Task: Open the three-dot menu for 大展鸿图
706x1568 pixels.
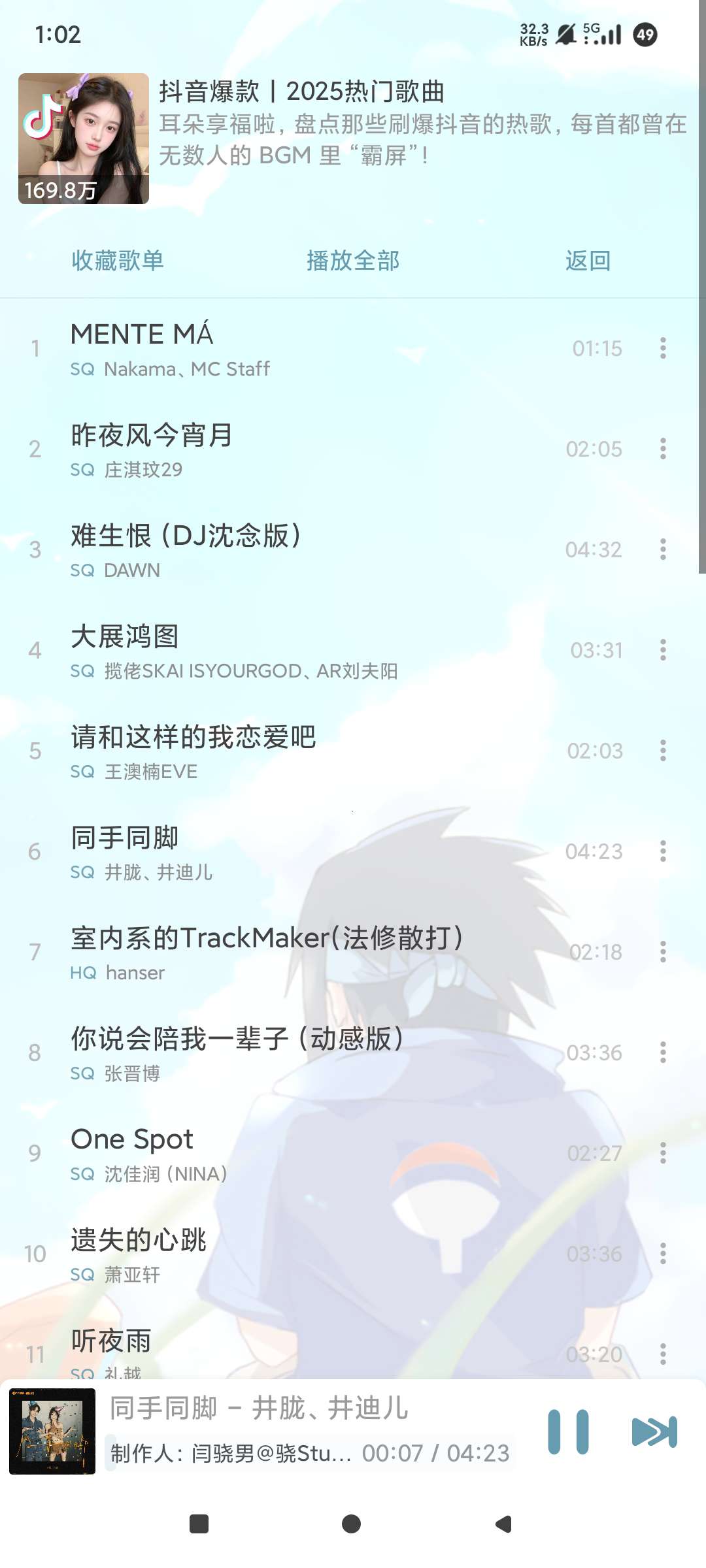Action: tap(663, 650)
